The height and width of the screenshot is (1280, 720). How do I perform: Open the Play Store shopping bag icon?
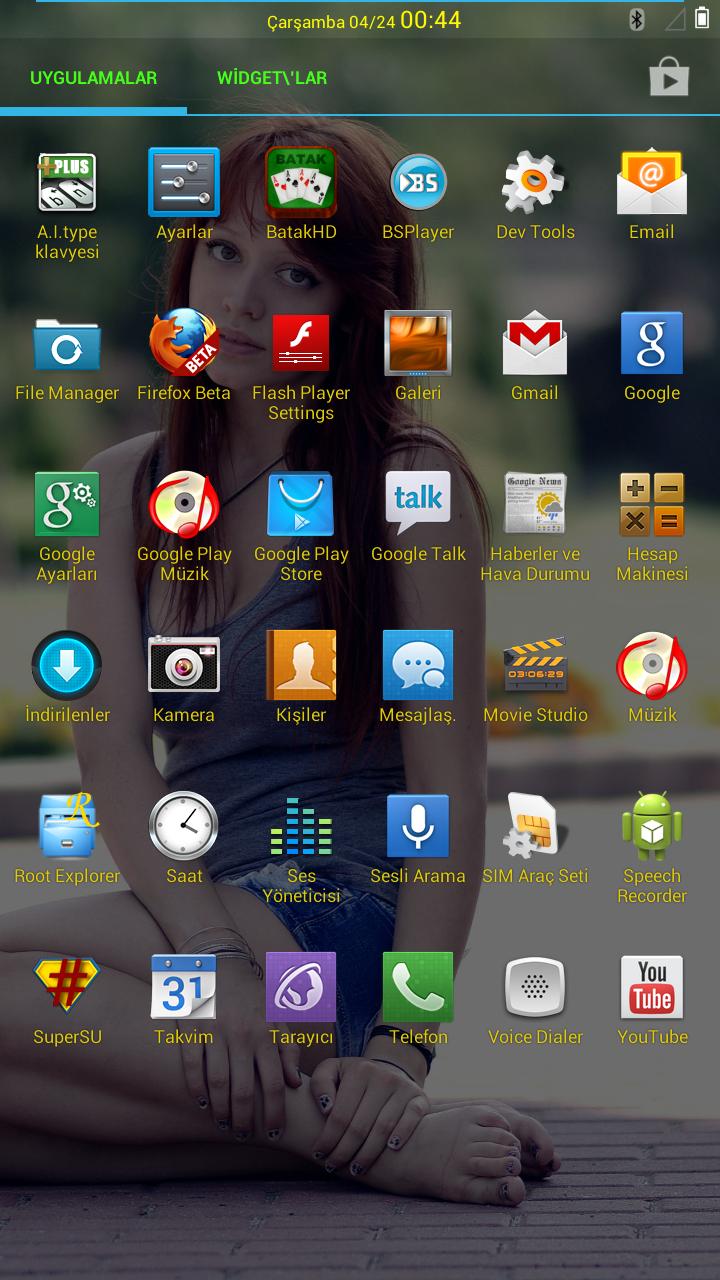668,77
